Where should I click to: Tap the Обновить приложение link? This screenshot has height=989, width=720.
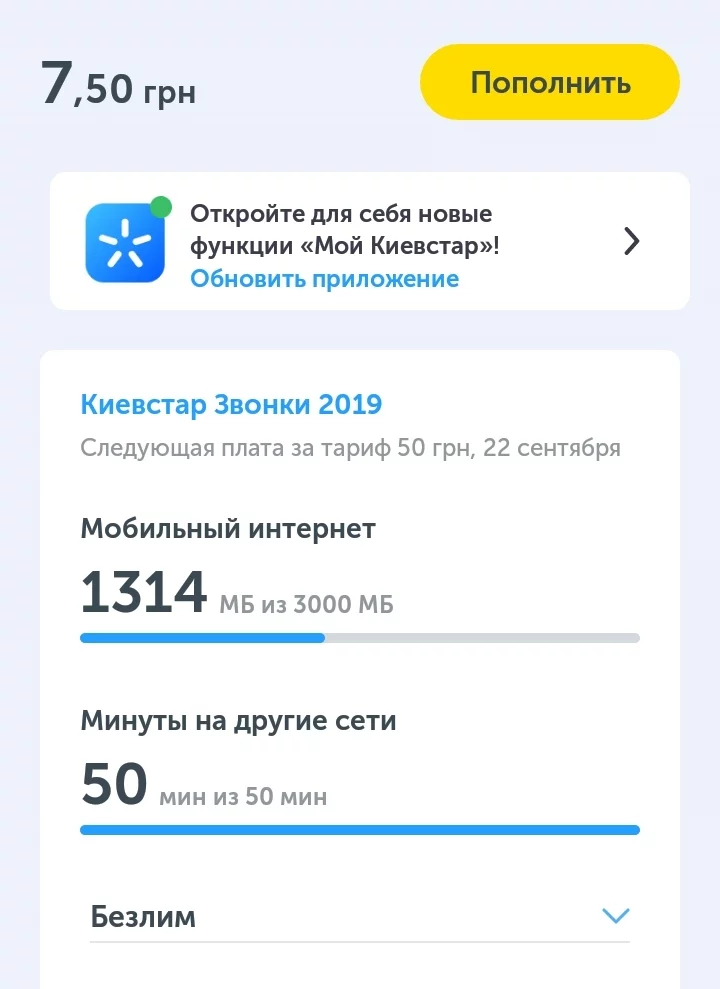324,279
